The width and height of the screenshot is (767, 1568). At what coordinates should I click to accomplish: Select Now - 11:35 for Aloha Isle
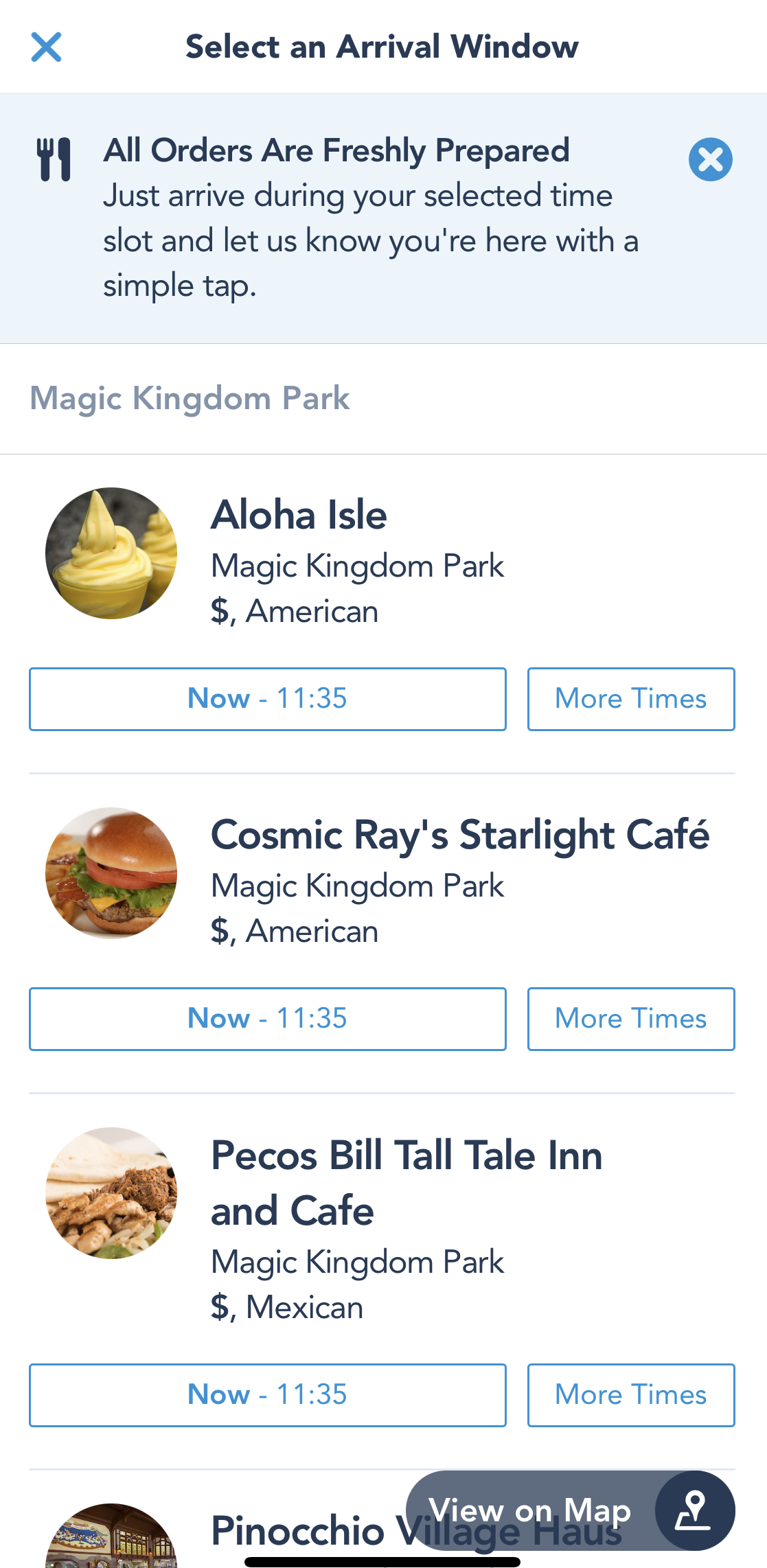[267, 699]
